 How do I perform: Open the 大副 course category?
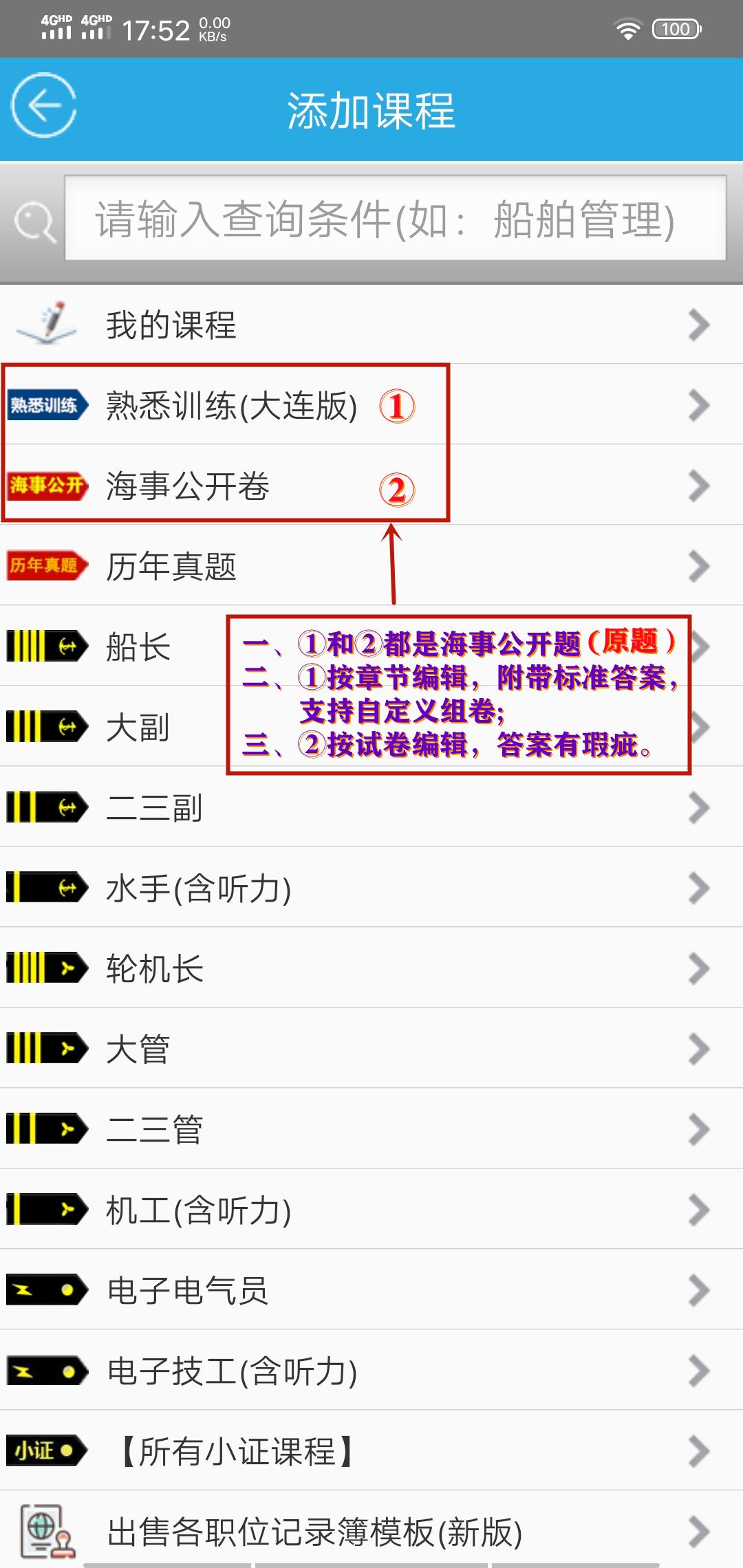tap(138, 727)
